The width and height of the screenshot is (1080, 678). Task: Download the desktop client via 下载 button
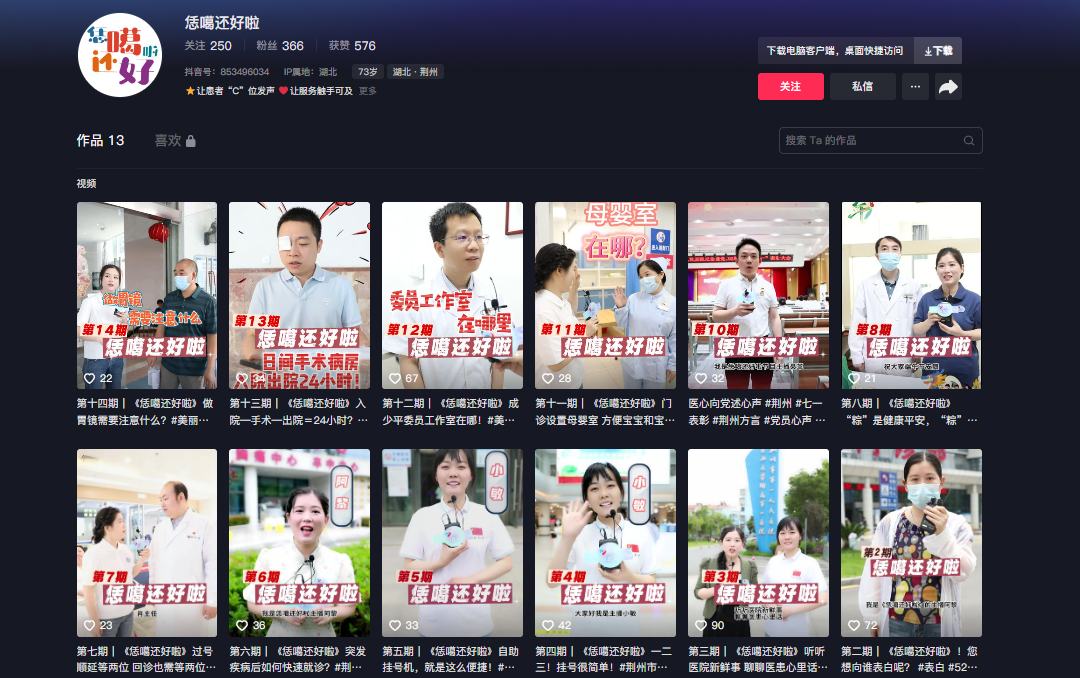pos(938,51)
